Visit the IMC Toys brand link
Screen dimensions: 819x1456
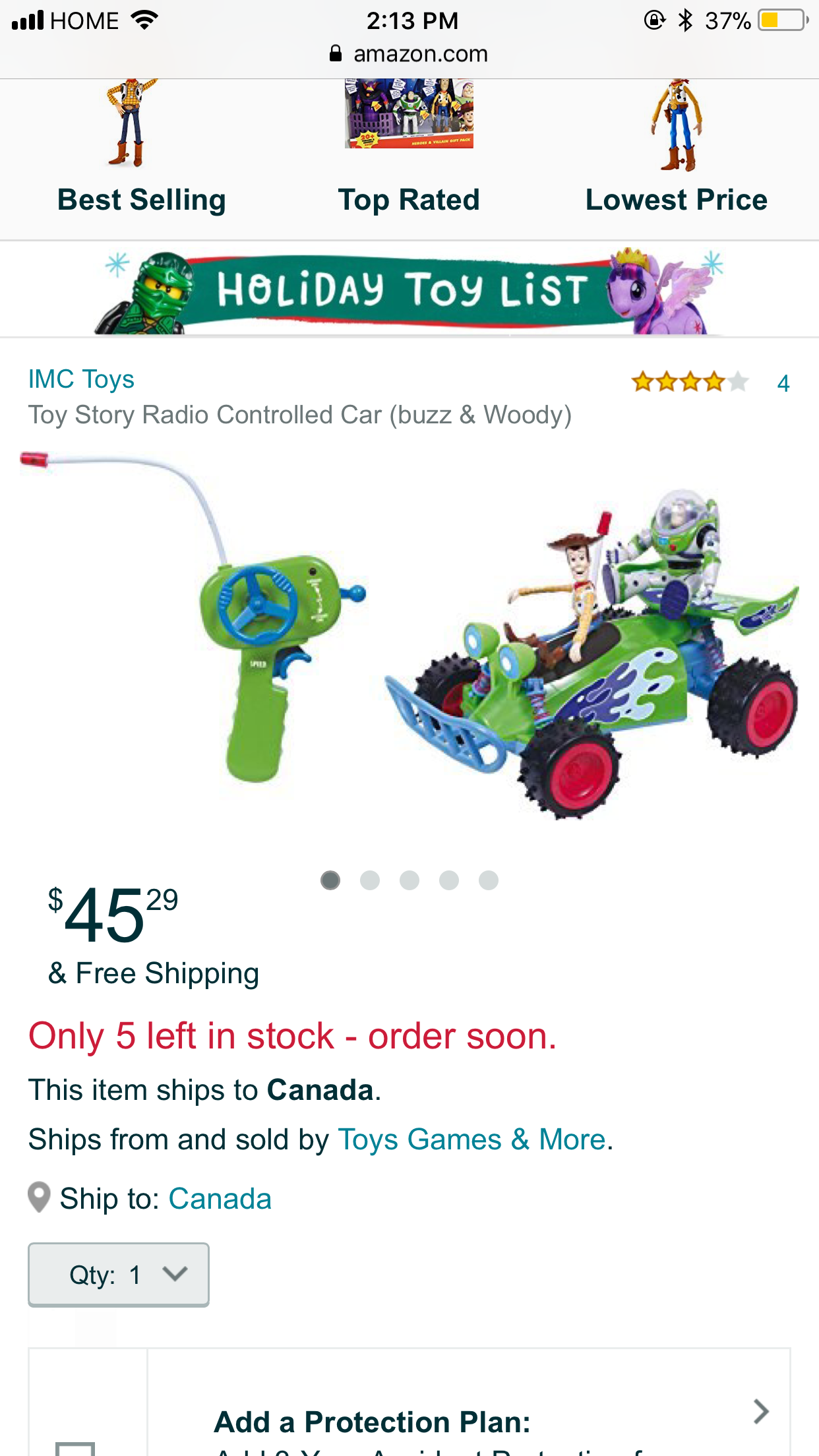pos(81,379)
